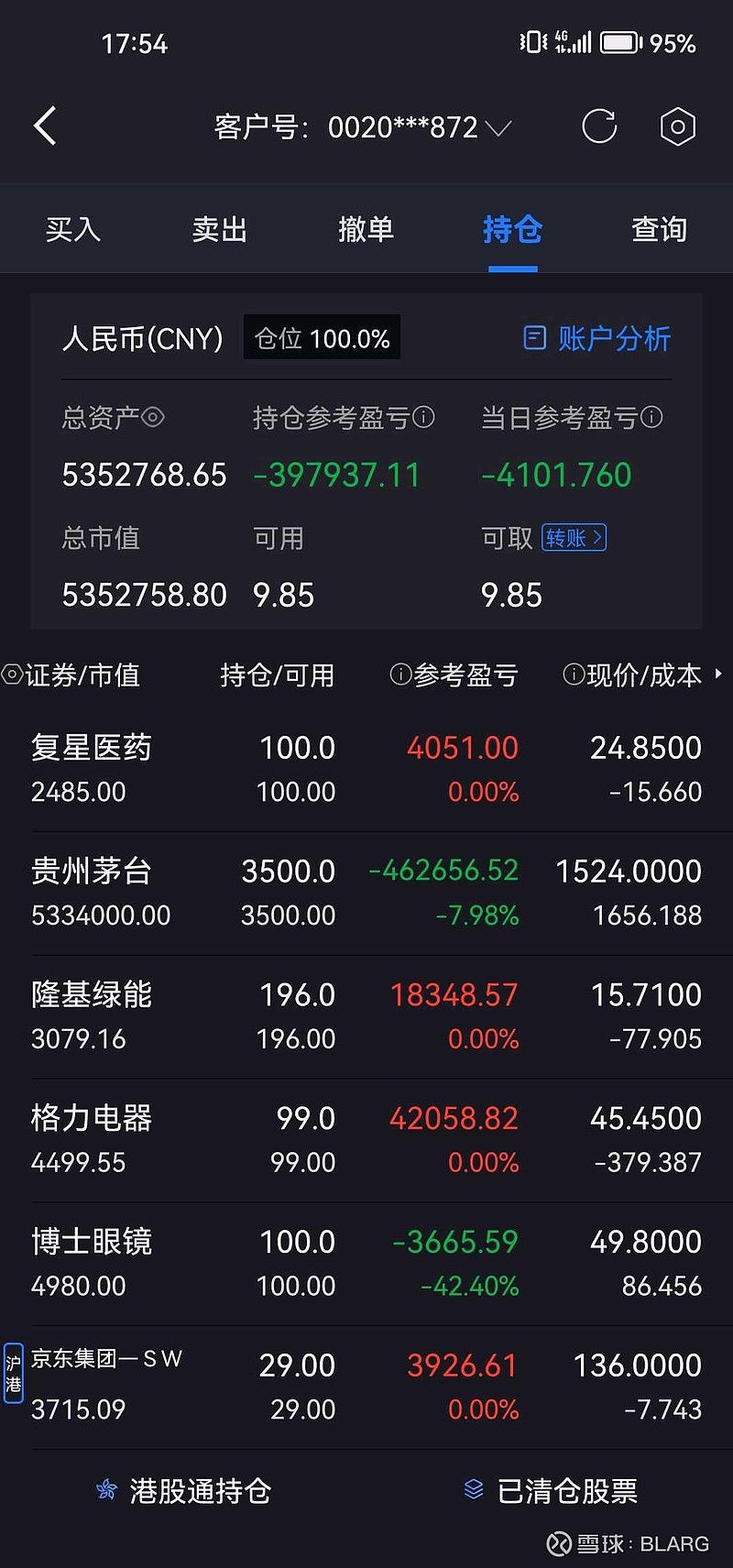The height and width of the screenshot is (1568, 733).
Task: Tap the 账户分析 document icon
Action: [x=534, y=338]
